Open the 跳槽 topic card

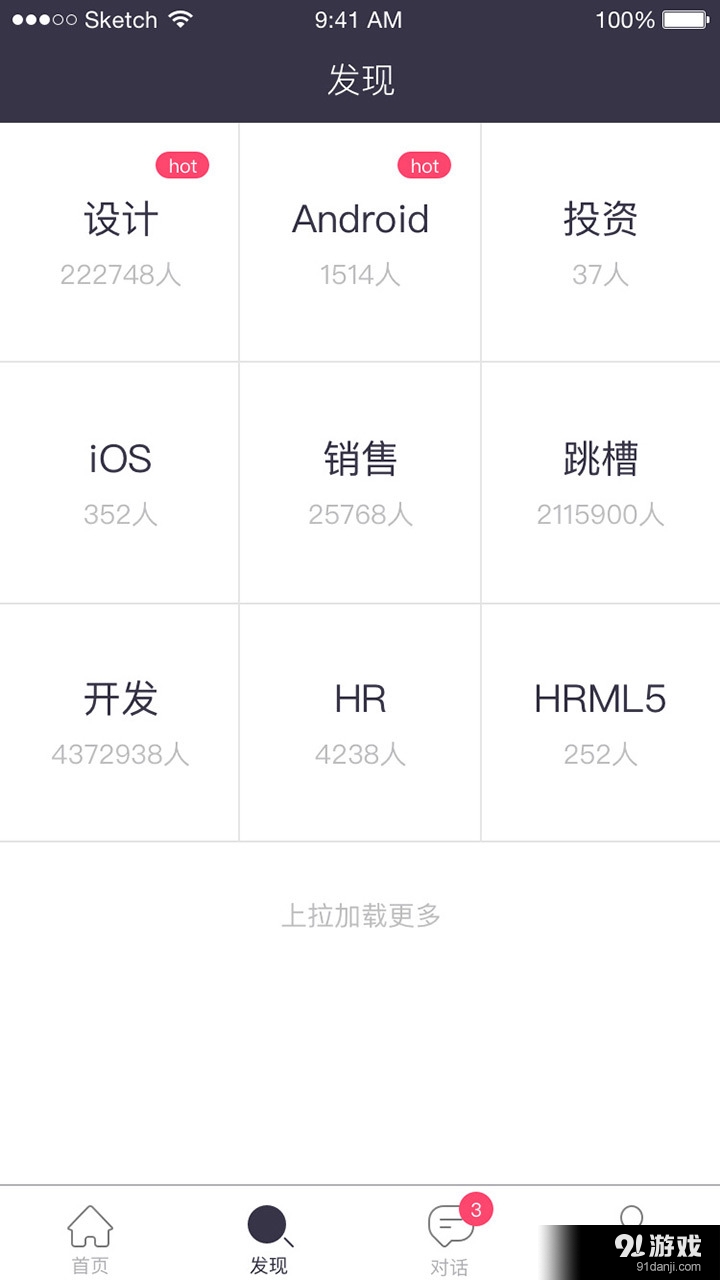600,480
